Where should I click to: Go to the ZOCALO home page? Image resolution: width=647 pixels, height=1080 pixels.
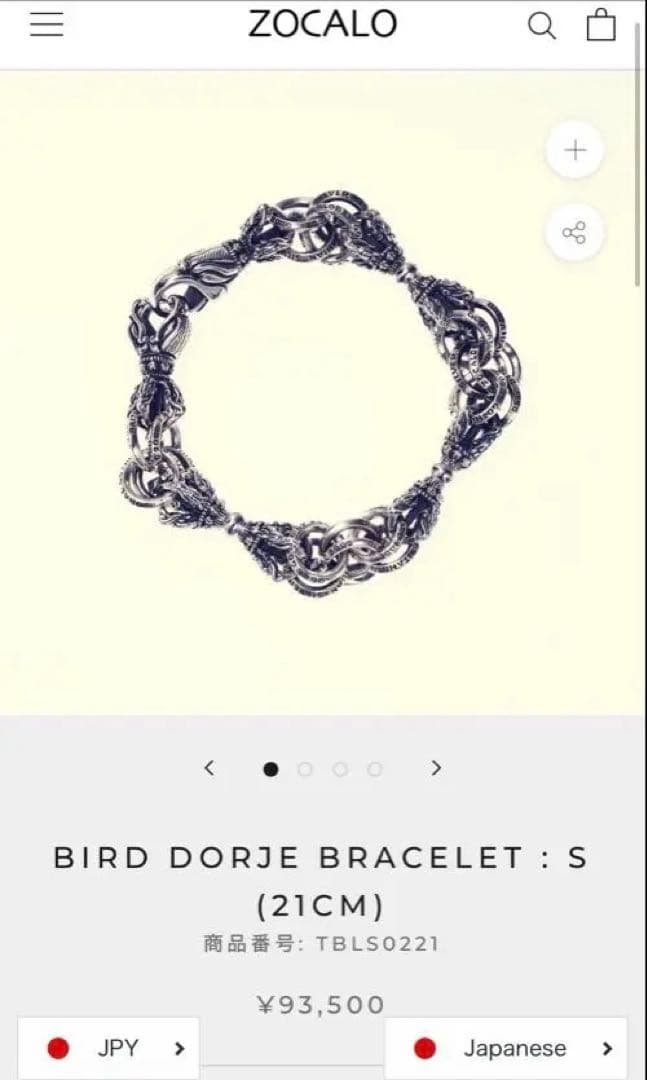point(322,24)
